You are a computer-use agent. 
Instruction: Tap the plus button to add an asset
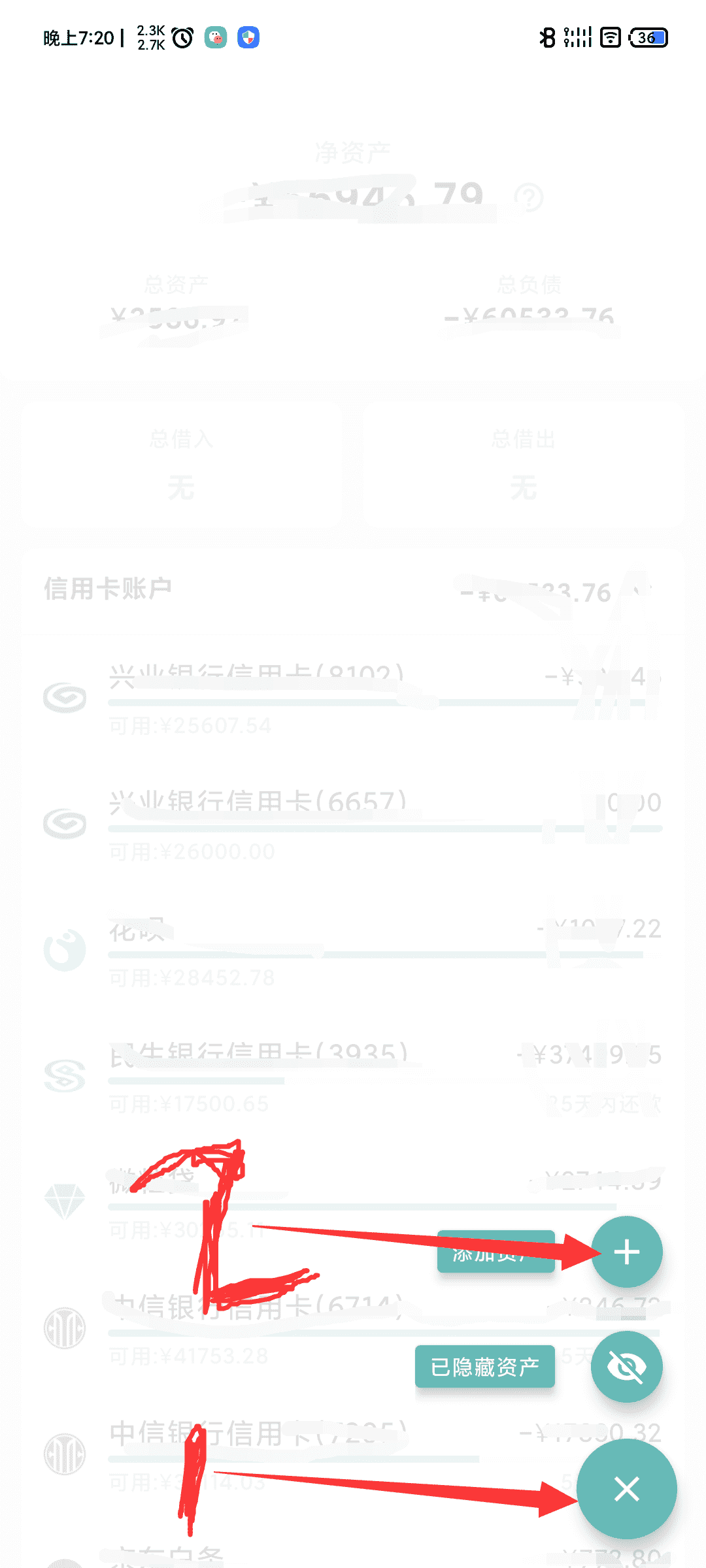pos(626,1252)
